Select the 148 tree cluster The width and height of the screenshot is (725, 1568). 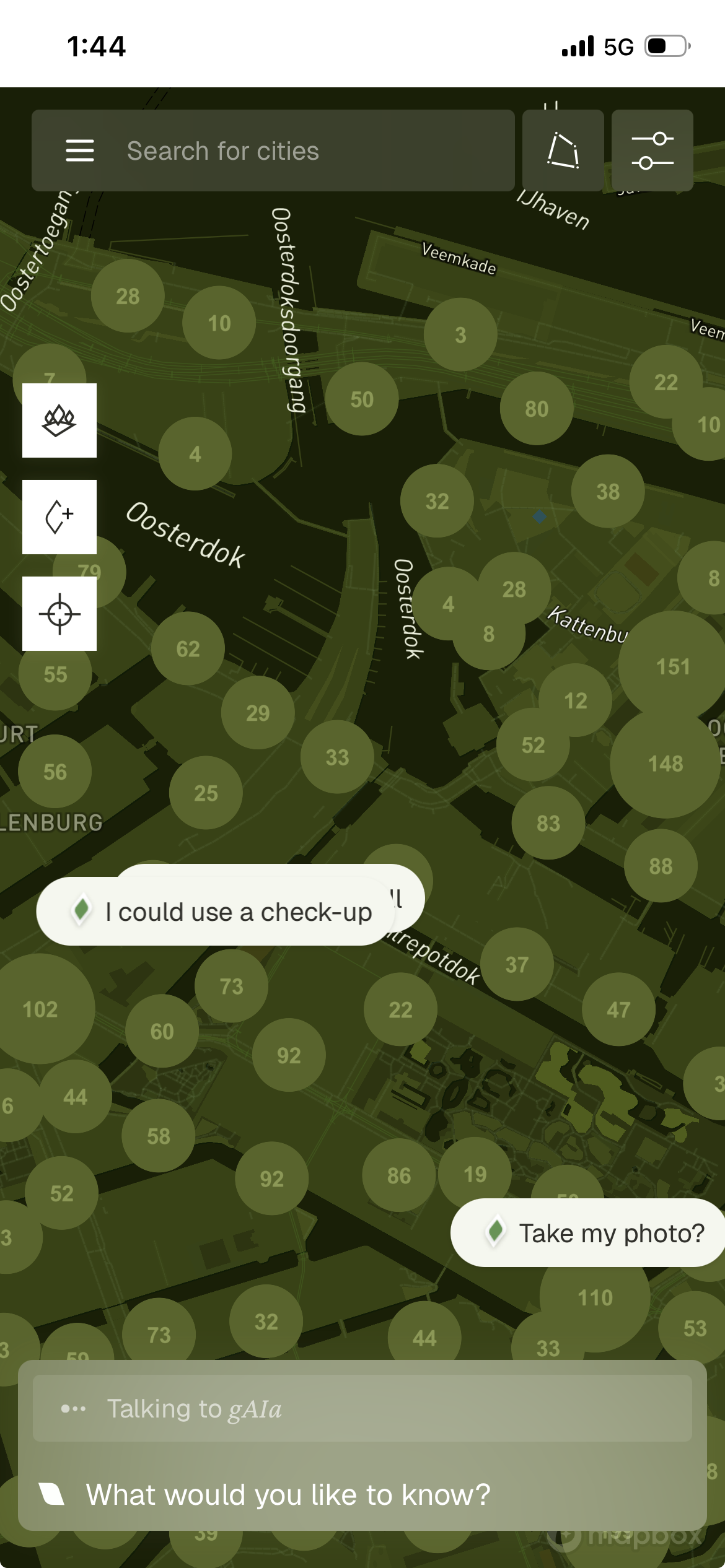tap(666, 764)
